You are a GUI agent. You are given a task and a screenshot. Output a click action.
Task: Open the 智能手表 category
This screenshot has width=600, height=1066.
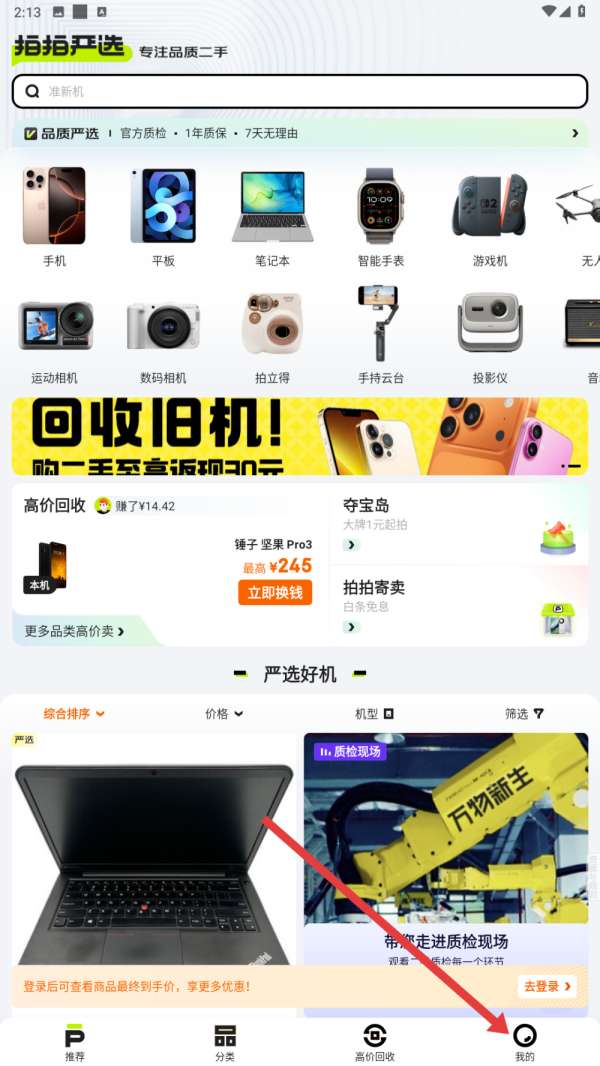click(x=381, y=216)
